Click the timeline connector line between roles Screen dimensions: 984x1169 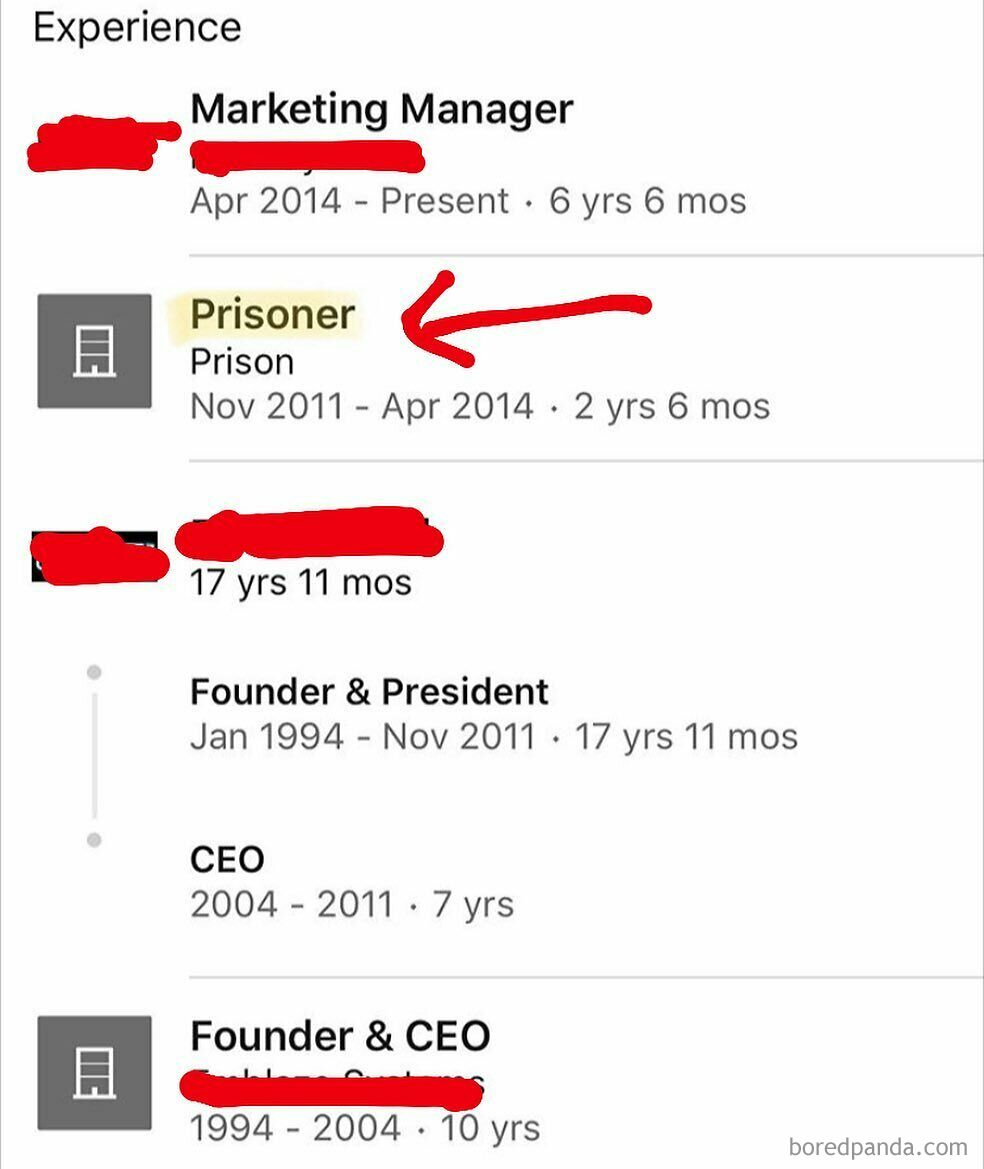coord(94,755)
